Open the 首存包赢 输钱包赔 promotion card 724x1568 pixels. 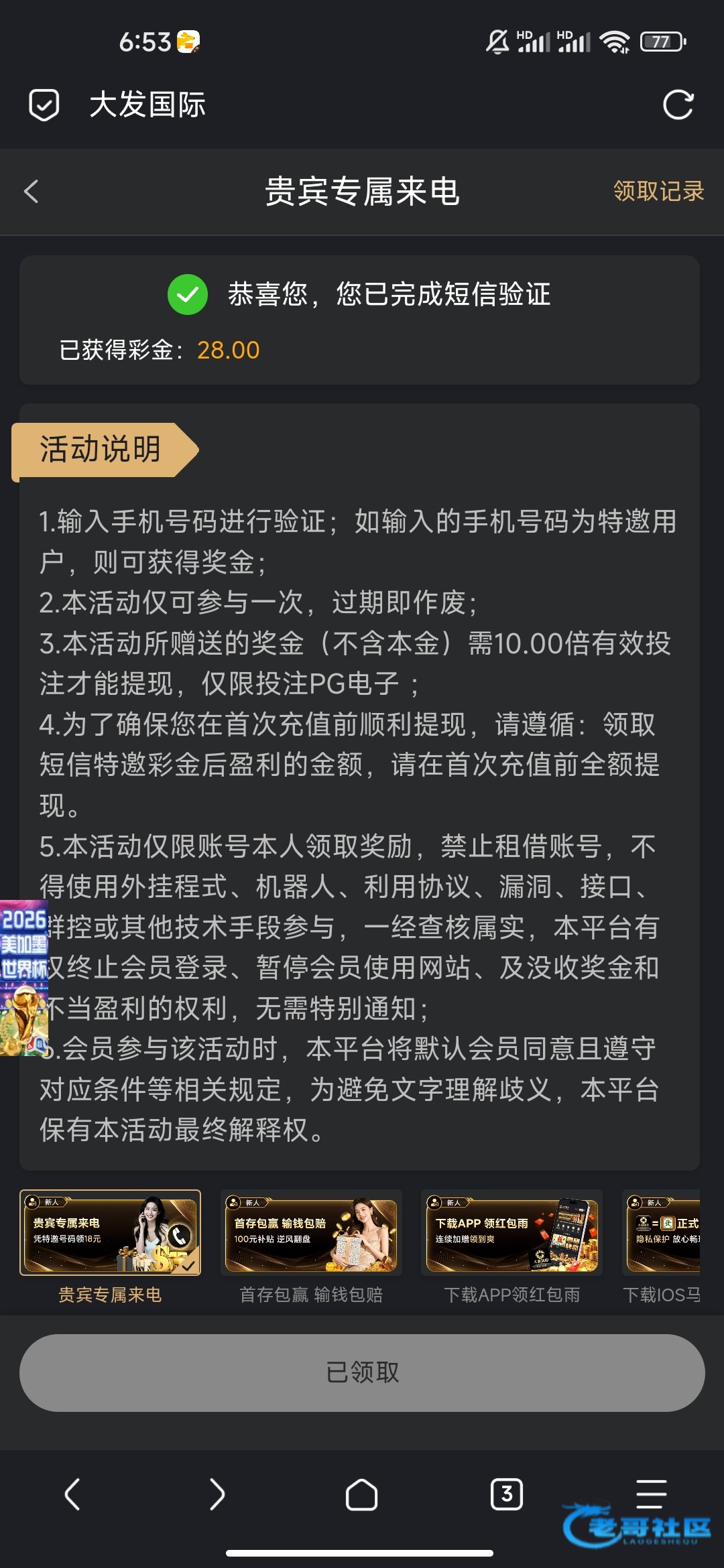[311, 1246]
